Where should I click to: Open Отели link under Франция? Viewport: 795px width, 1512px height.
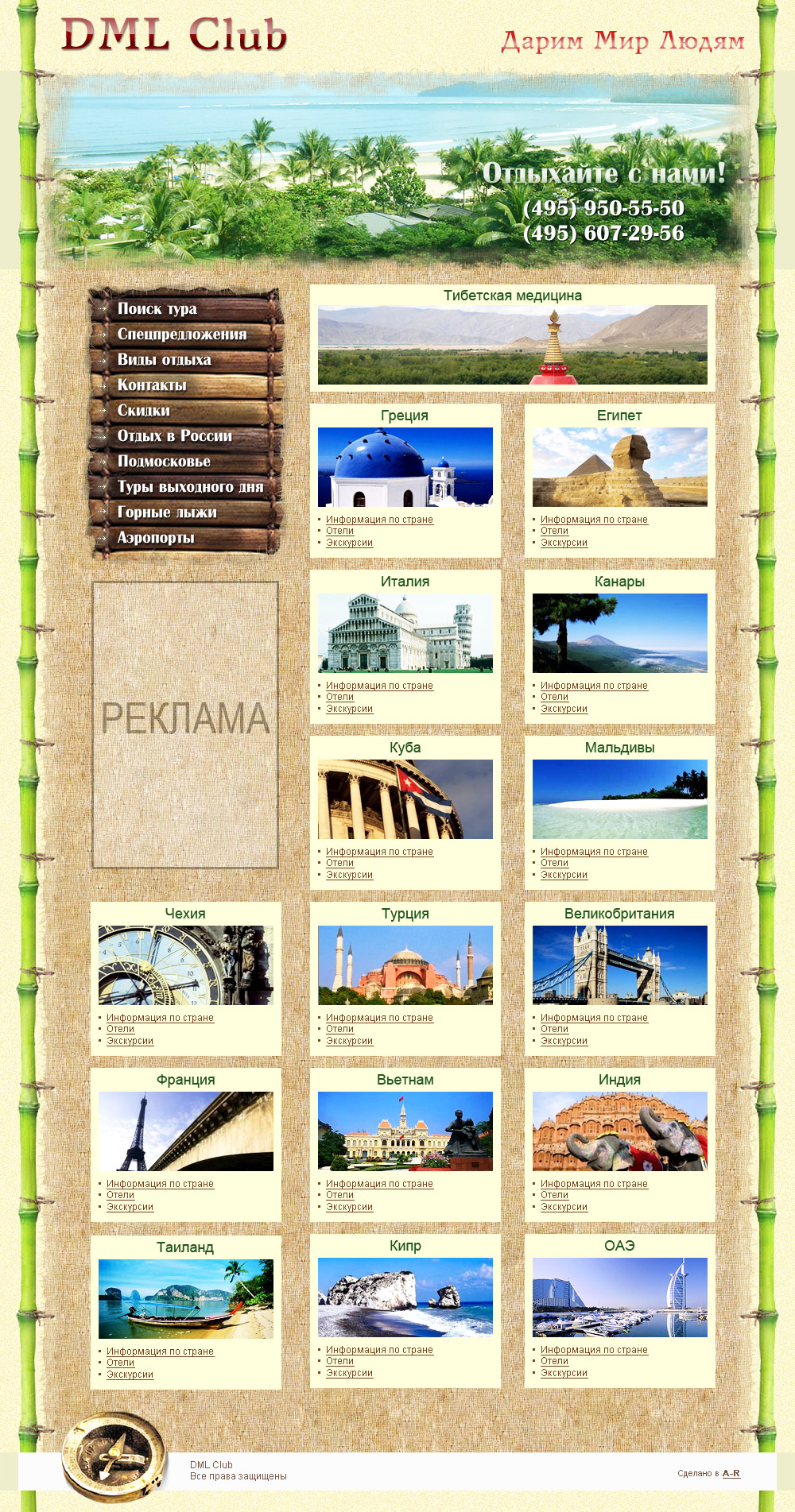click(x=120, y=1195)
